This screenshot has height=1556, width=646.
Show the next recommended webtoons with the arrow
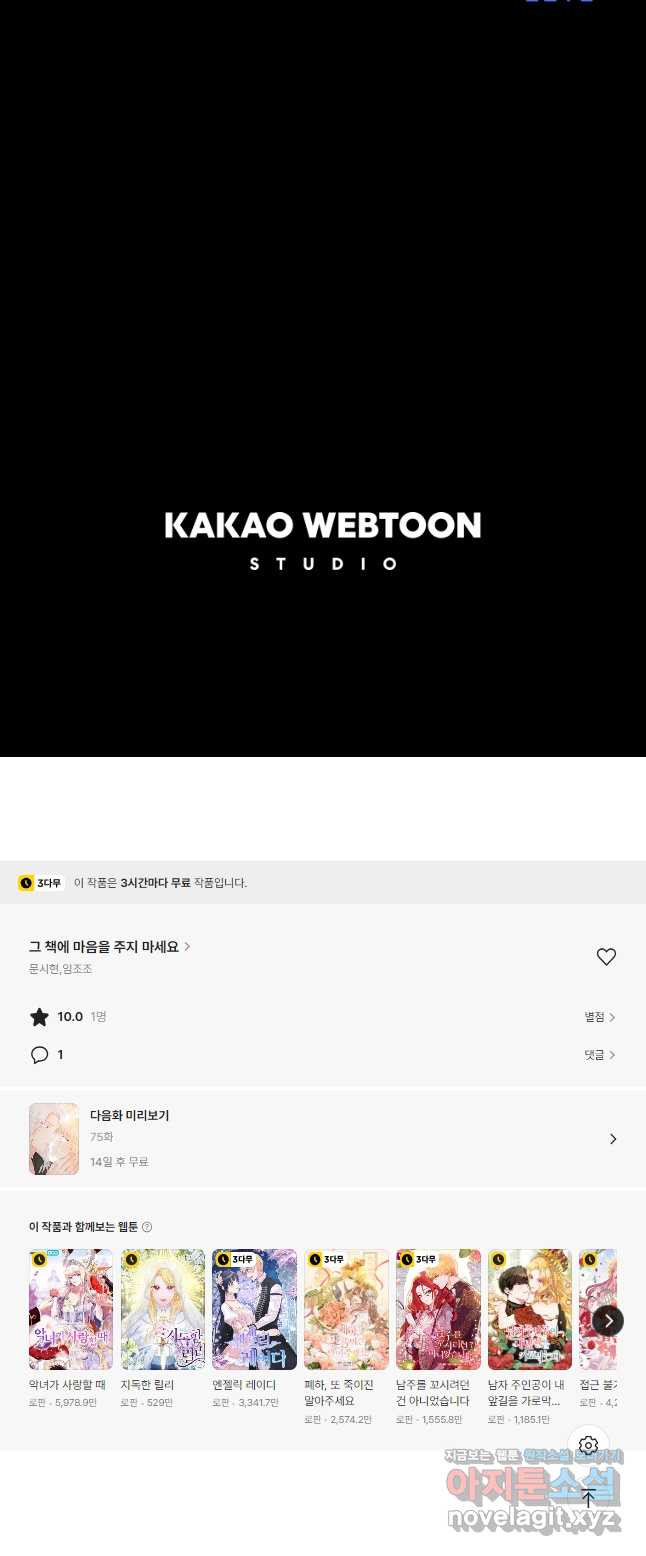click(x=608, y=1321)
